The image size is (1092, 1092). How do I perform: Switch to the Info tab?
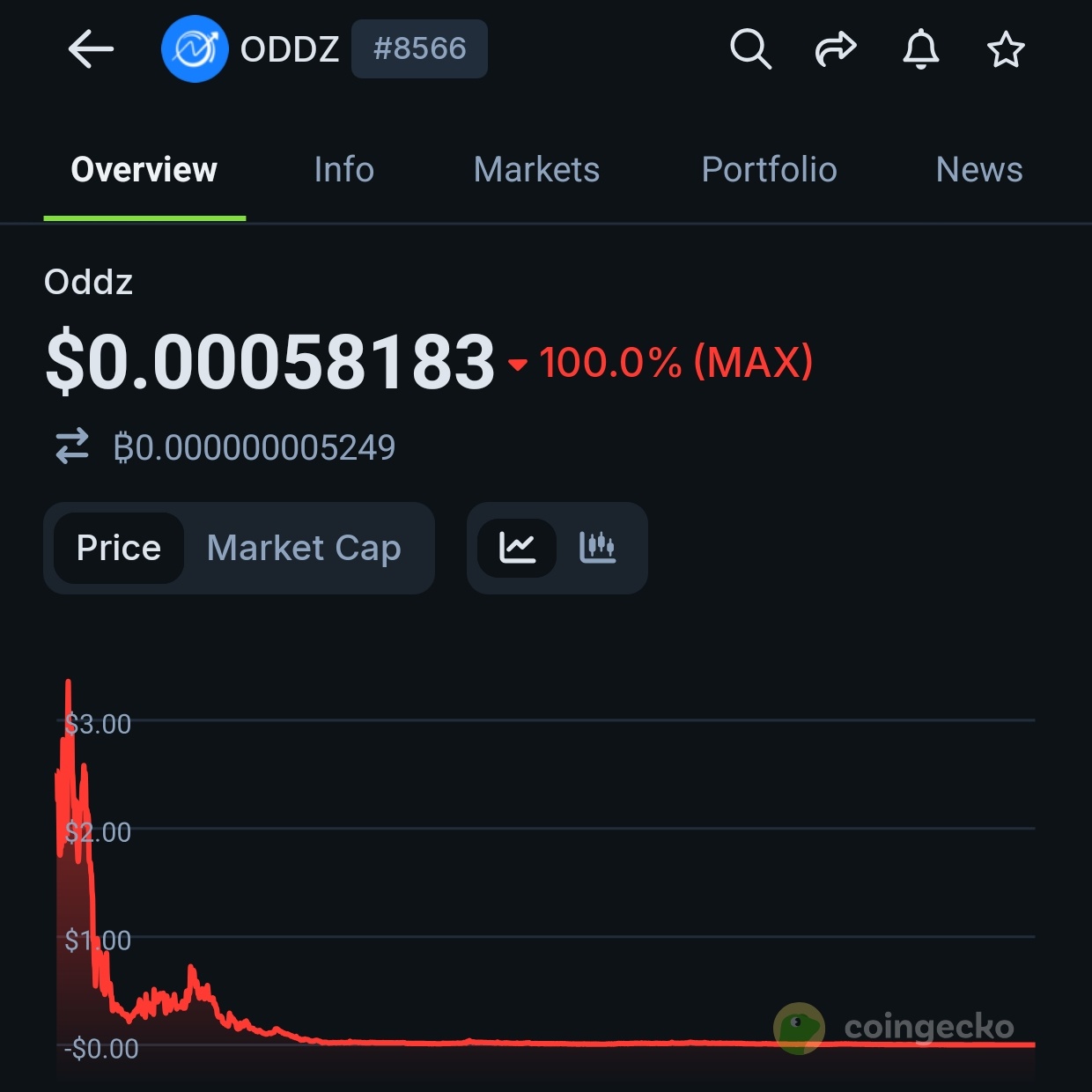click(343, 170)
